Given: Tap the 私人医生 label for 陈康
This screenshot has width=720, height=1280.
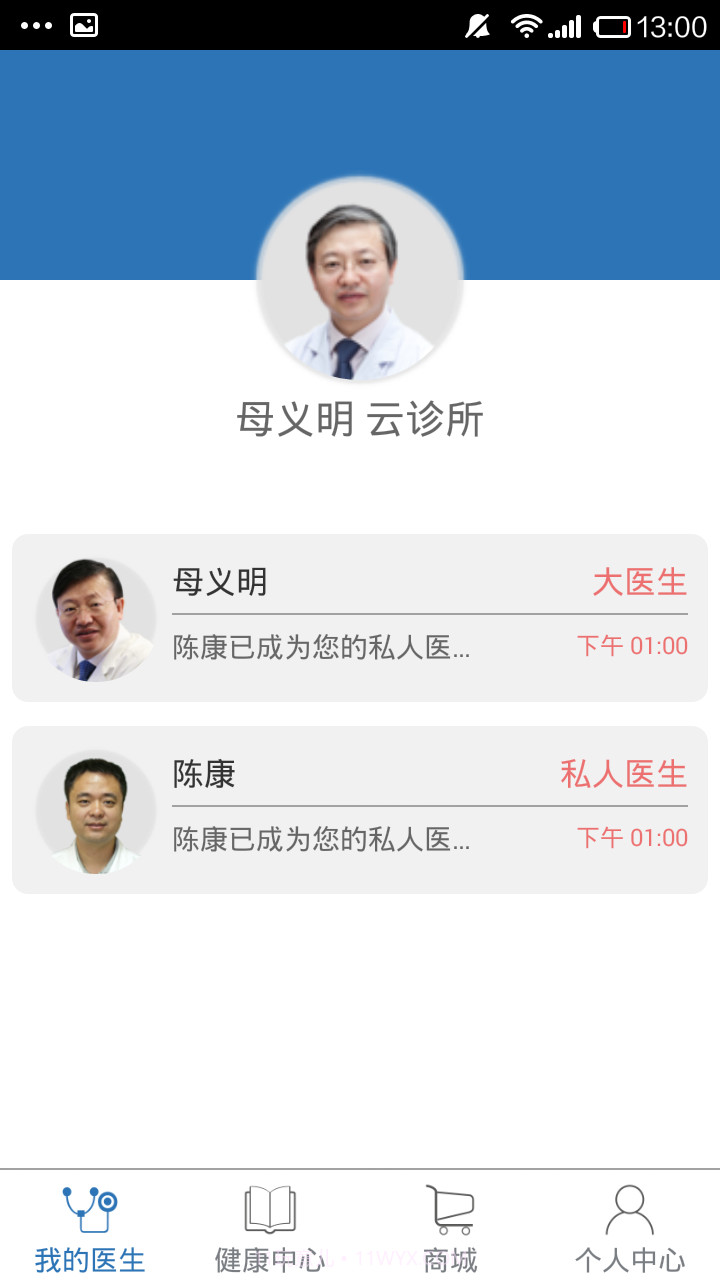Looking at the screenshot, I should click(x=622, y=774).
